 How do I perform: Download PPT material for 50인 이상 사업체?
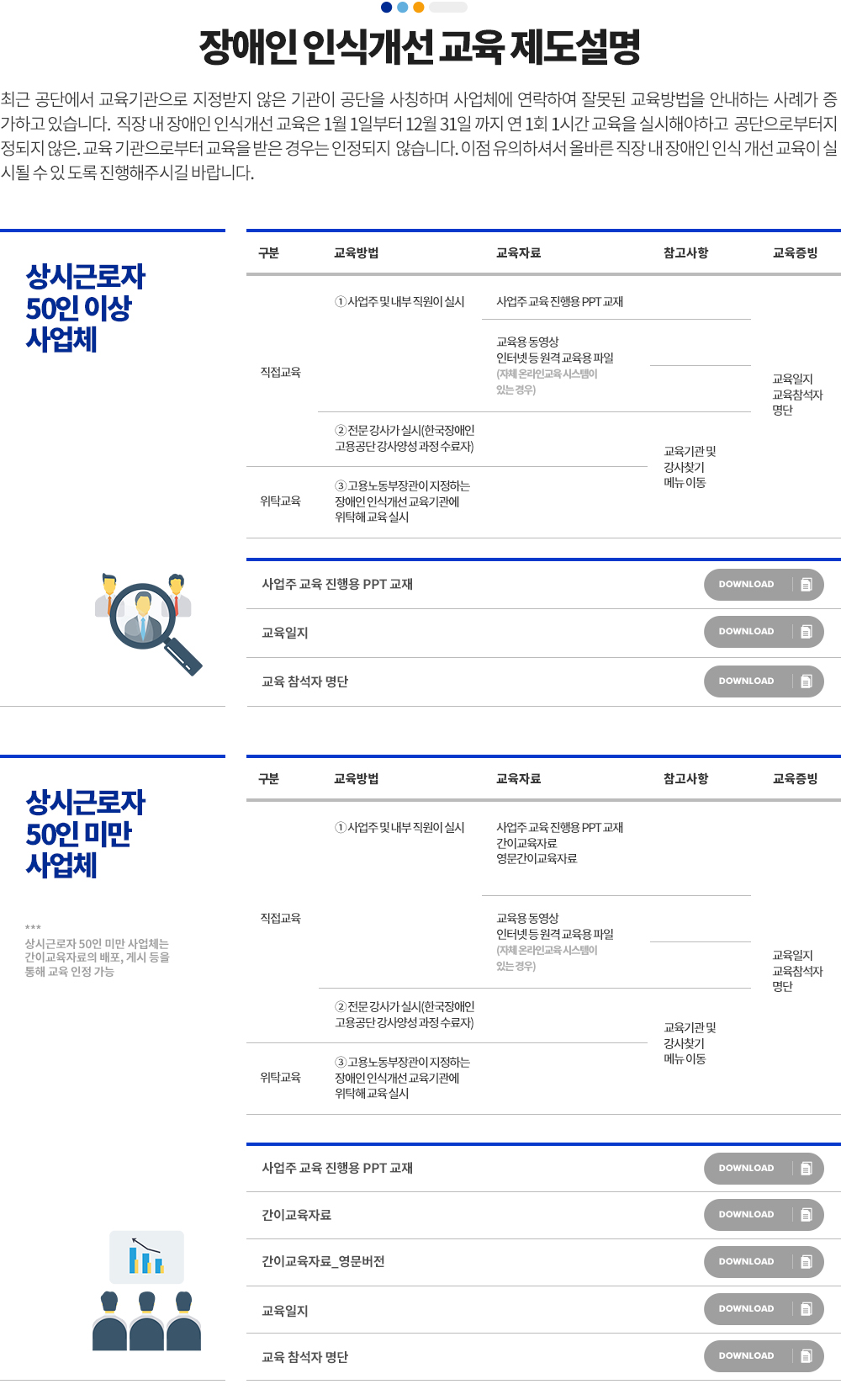point(763,585)
